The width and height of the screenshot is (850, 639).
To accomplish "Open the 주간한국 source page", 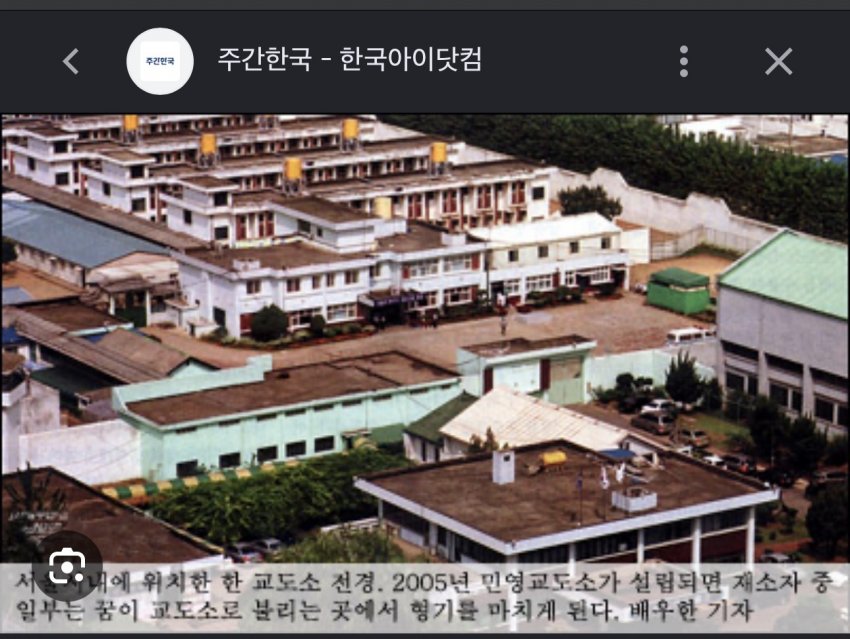I will pyautogui.click(x=350, y=60).
